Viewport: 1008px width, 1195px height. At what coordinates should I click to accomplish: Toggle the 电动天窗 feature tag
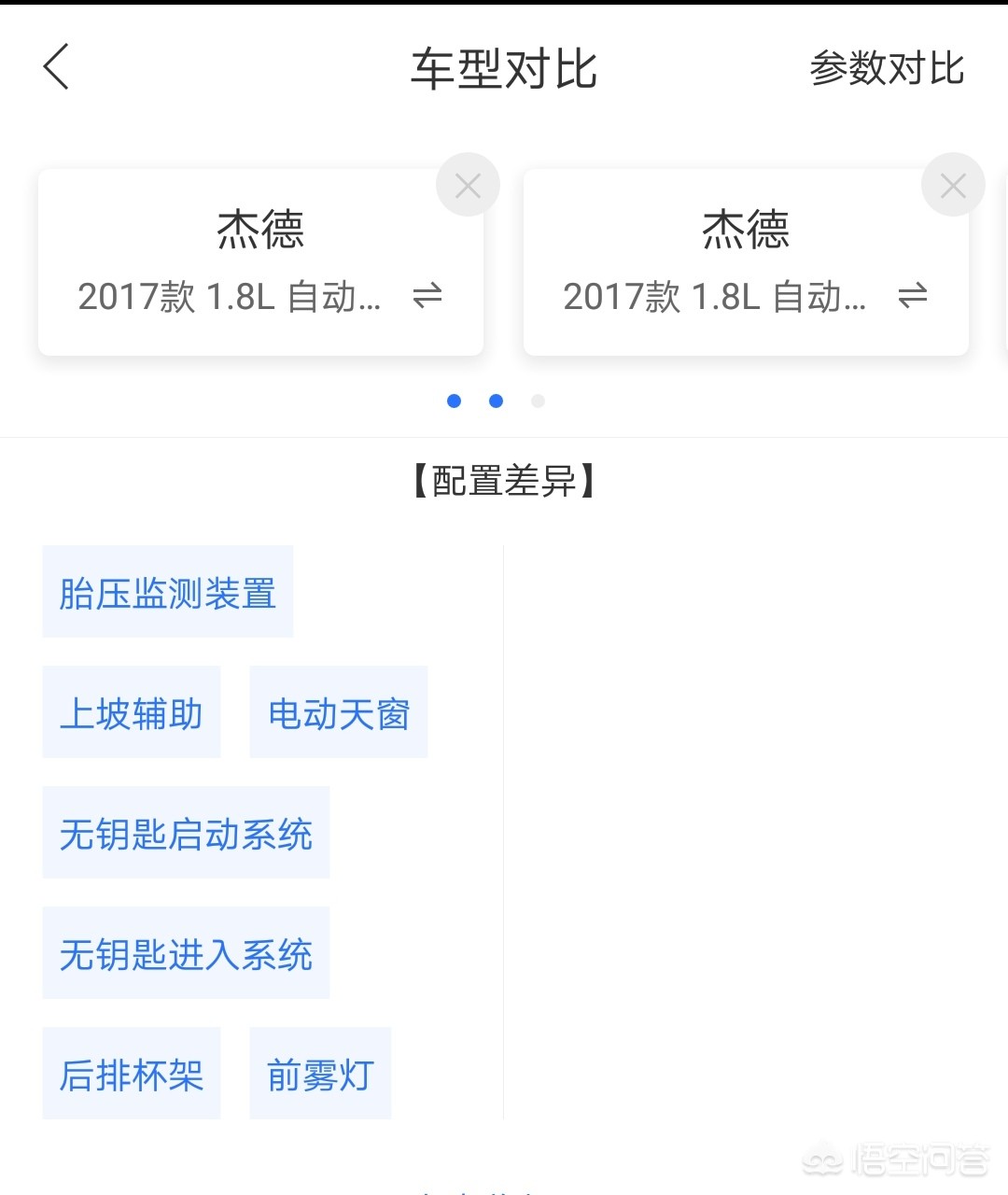point(338,712)
